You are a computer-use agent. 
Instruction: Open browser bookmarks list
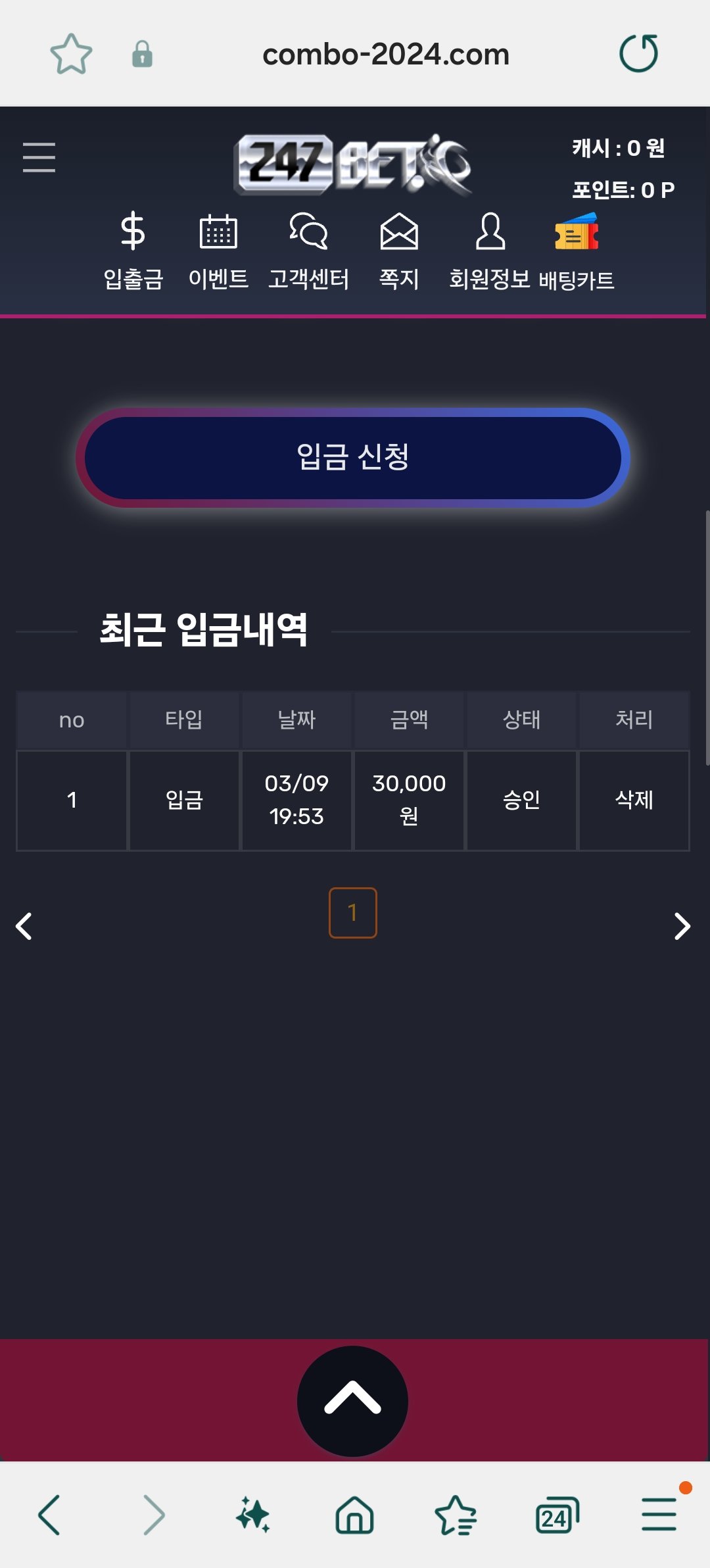coord(456,1515)
